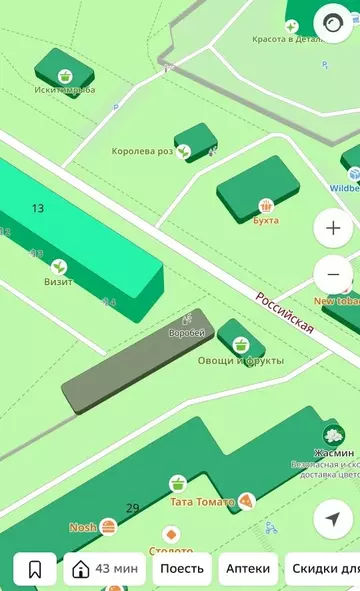Screen dimensions: 360x591
Task: Select the Искитимрыба store marker
Action: pyautogui.click(x=65, y=77)
